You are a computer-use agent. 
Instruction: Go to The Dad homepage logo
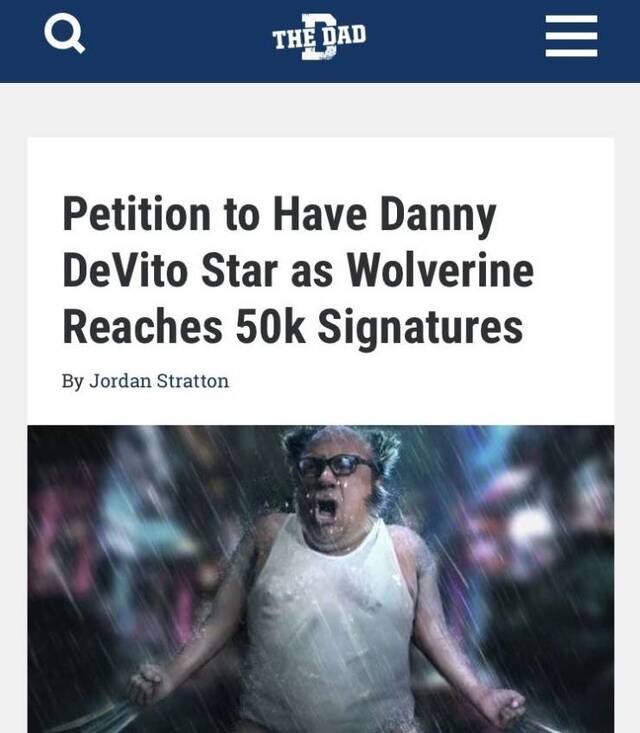click(x=319, y=38)
